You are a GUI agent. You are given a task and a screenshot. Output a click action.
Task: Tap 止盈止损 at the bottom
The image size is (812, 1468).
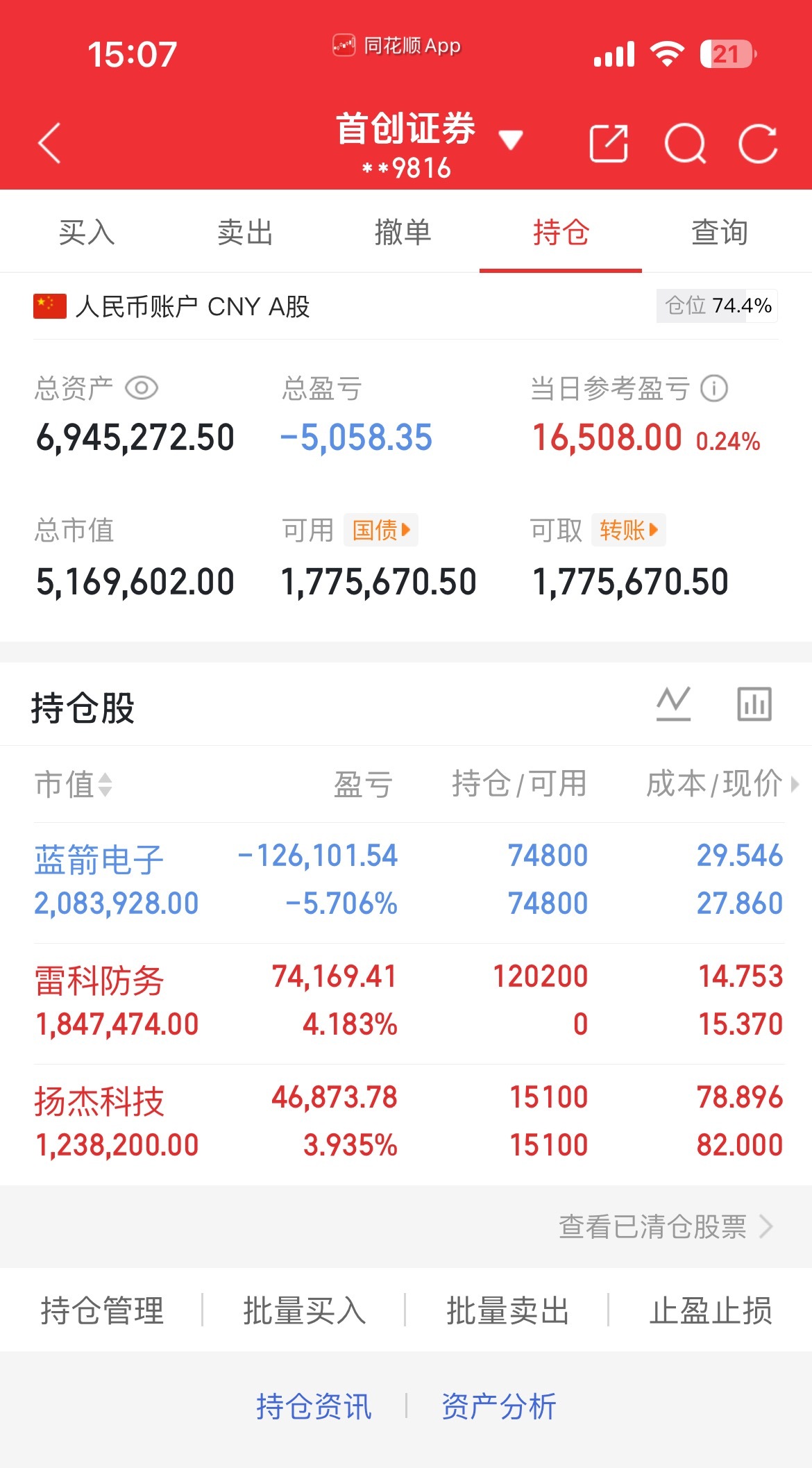tap(712, 1310)
